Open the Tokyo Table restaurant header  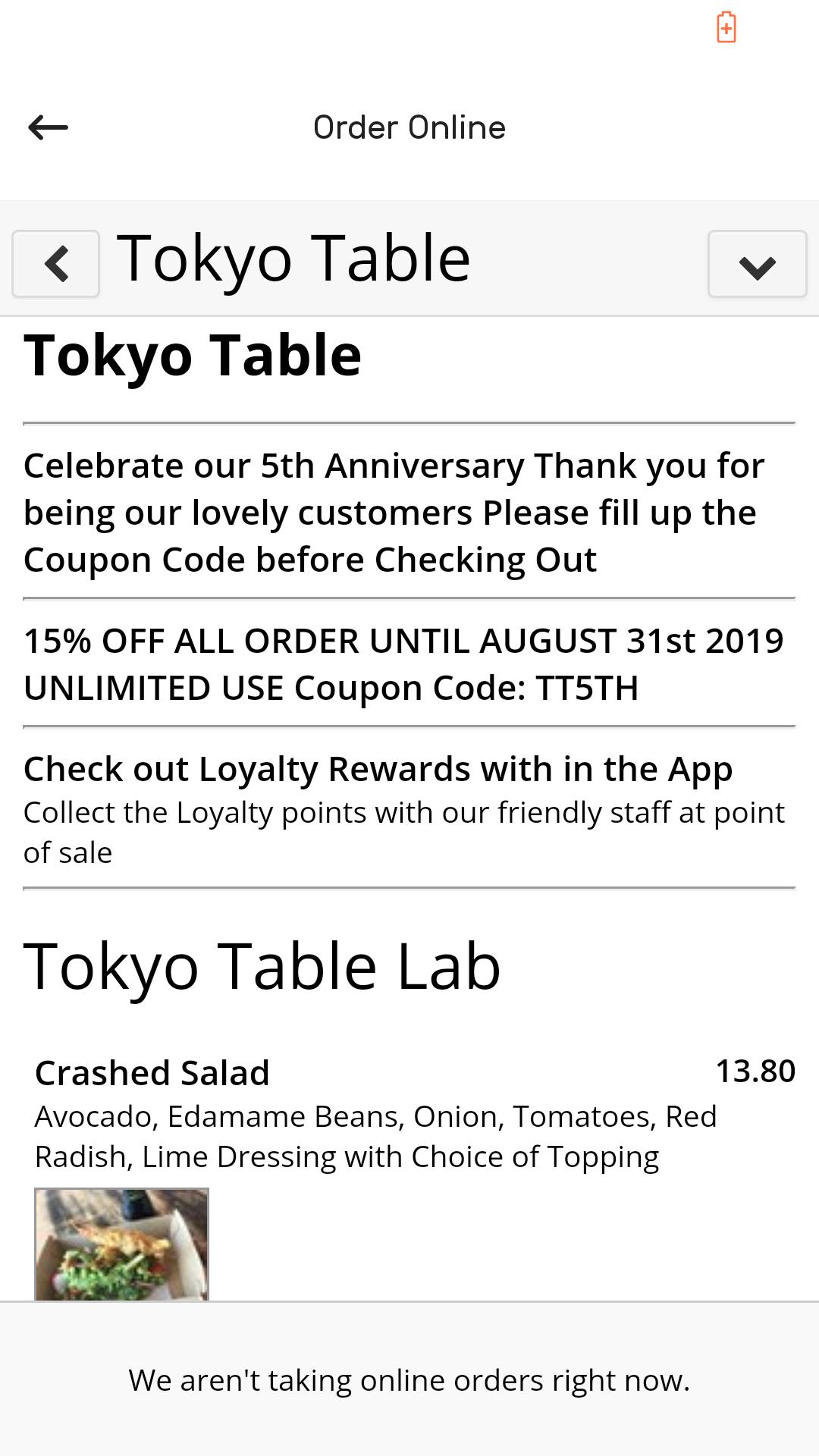coord(293,256)
